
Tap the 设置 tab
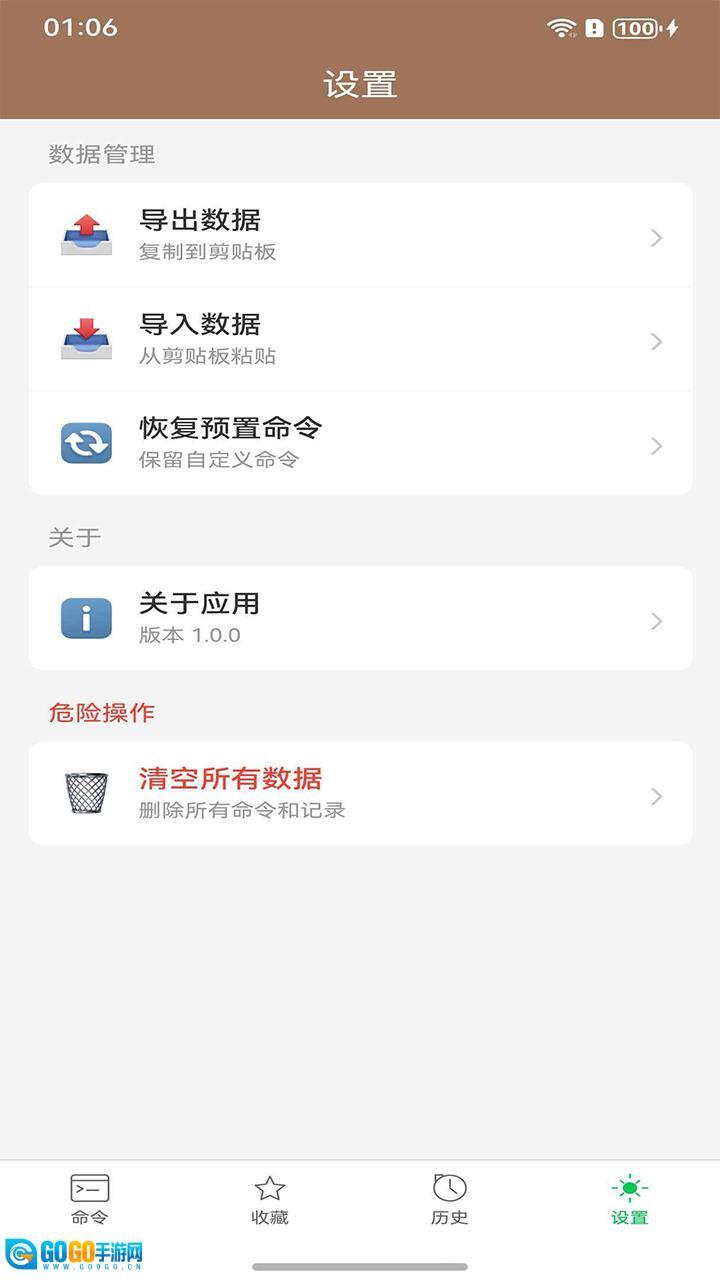pos(630,1199)
